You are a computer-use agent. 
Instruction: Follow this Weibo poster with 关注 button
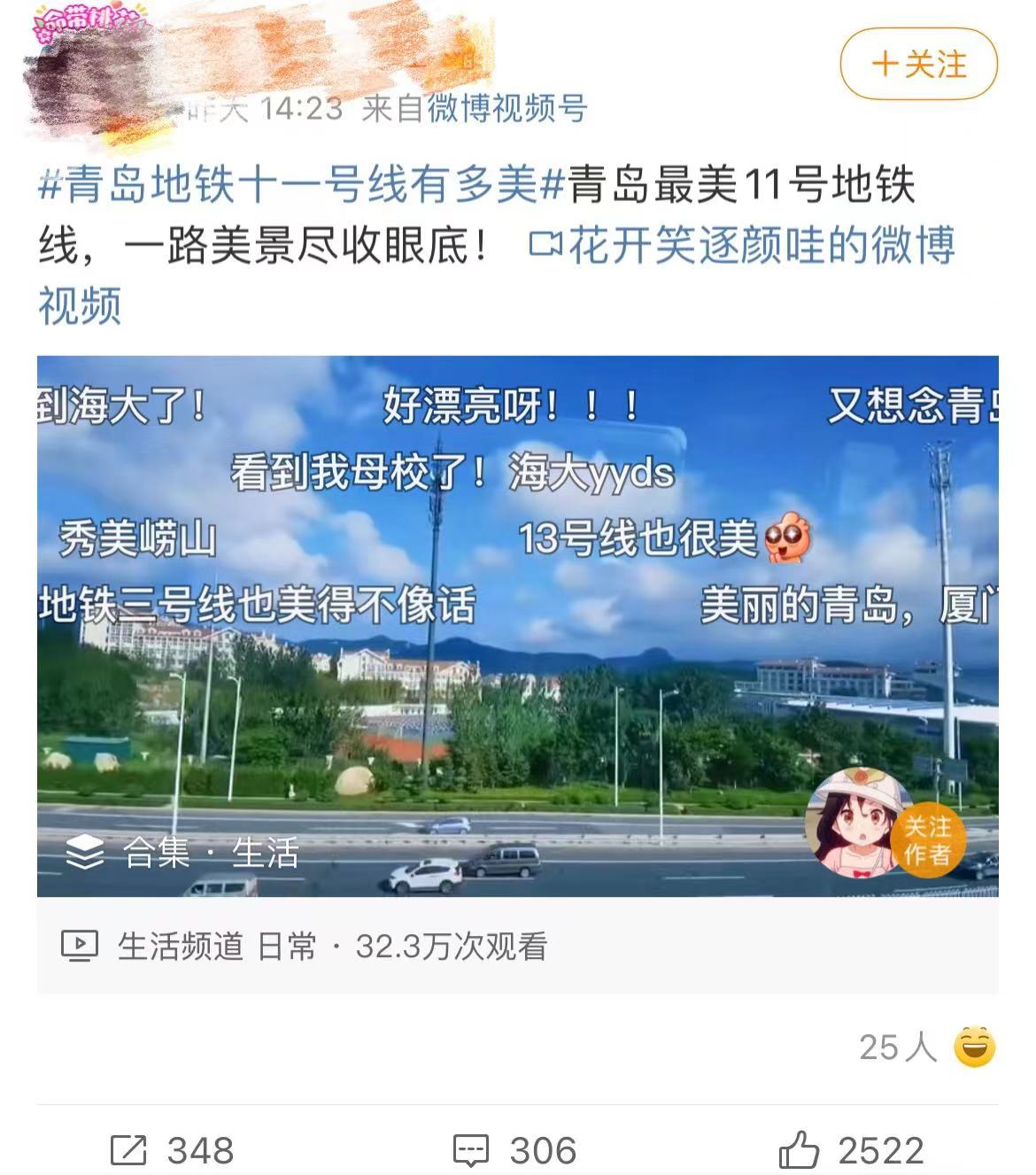tap(918, 65)
